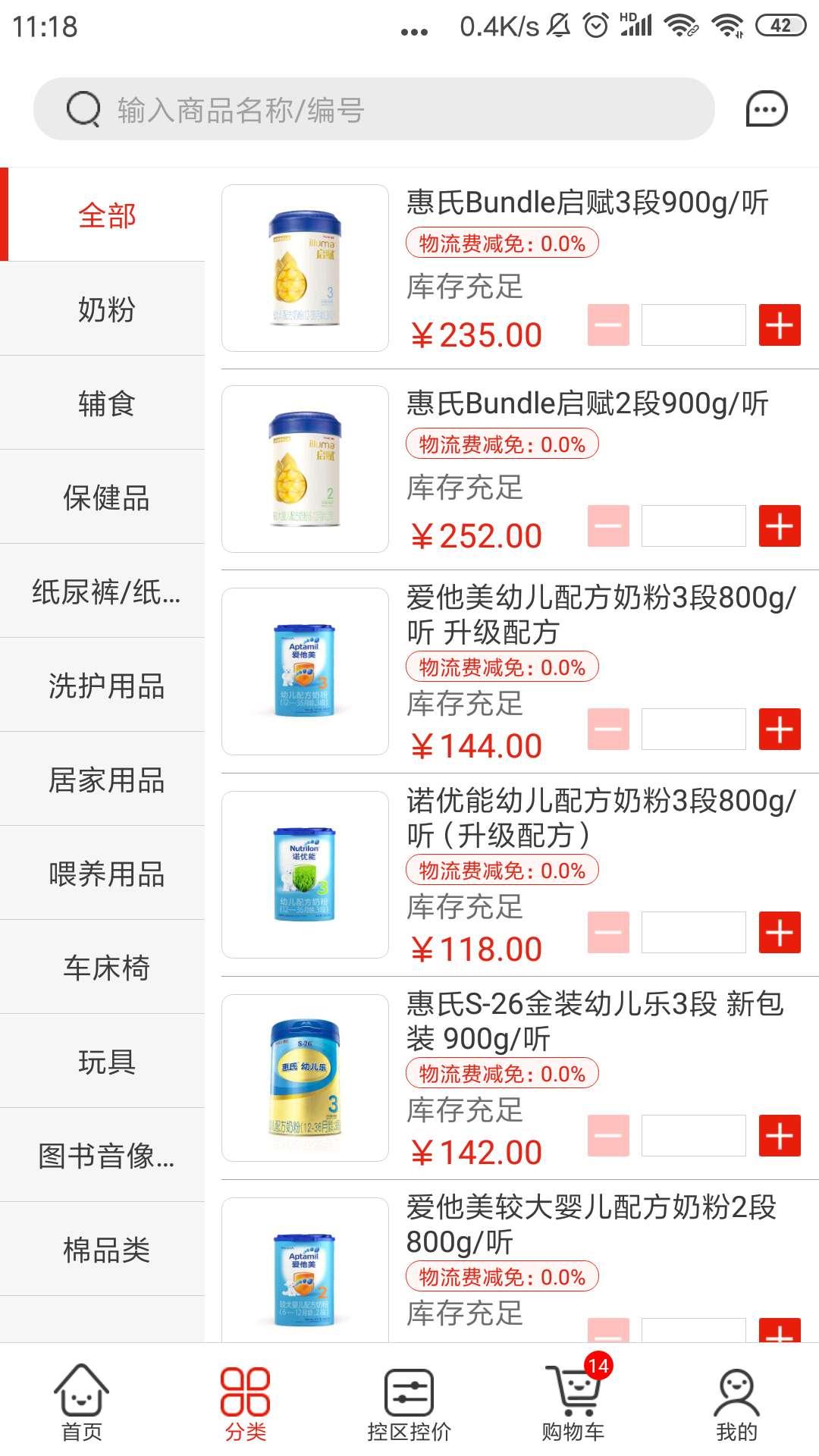The height and width of the screenshot is (1456, 819).
Task: Tap quantity box for 诺优能幼儿配方奶粉3段
Action: click(693, 933)
